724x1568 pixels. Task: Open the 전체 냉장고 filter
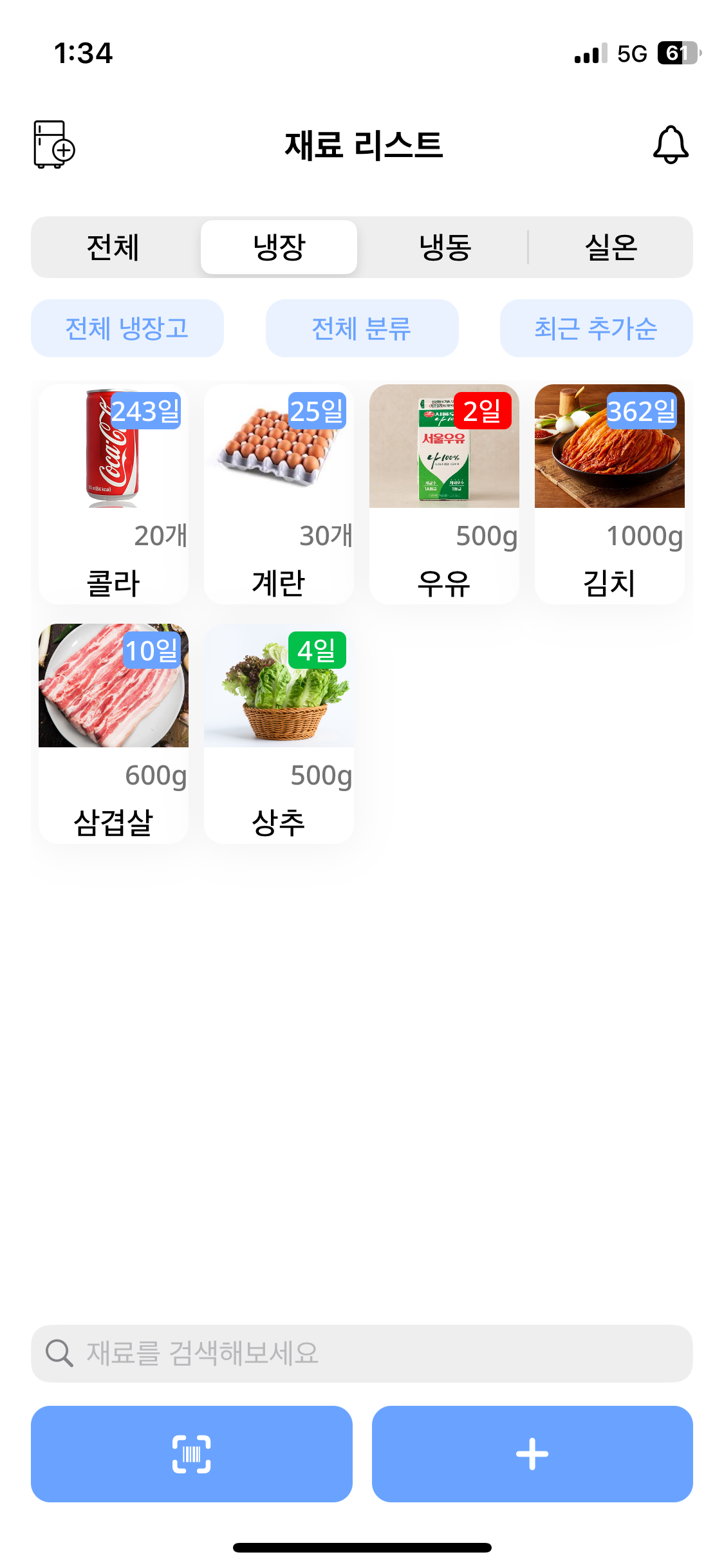(x=127, y=328)
